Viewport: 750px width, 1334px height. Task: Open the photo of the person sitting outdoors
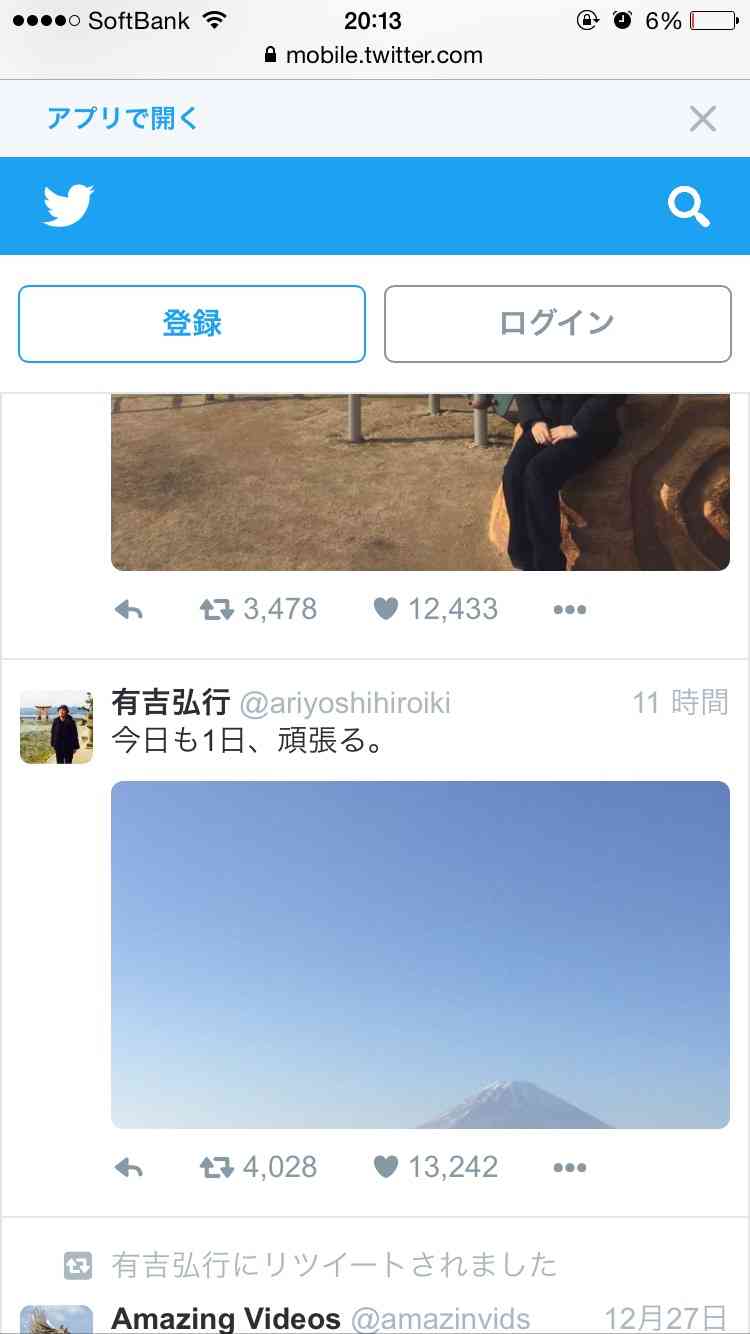point(420,483)
